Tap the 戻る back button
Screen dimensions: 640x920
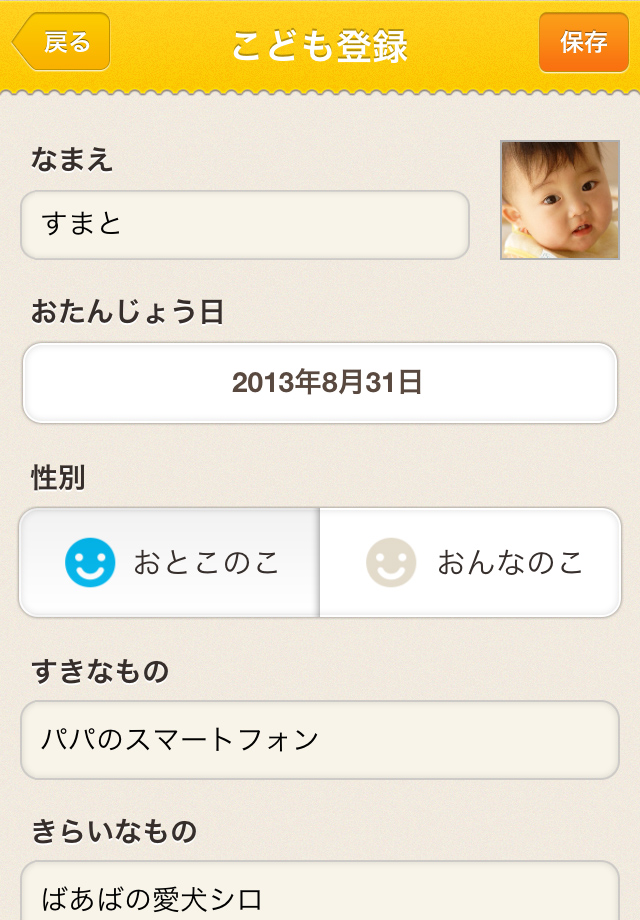coord(62,42)
